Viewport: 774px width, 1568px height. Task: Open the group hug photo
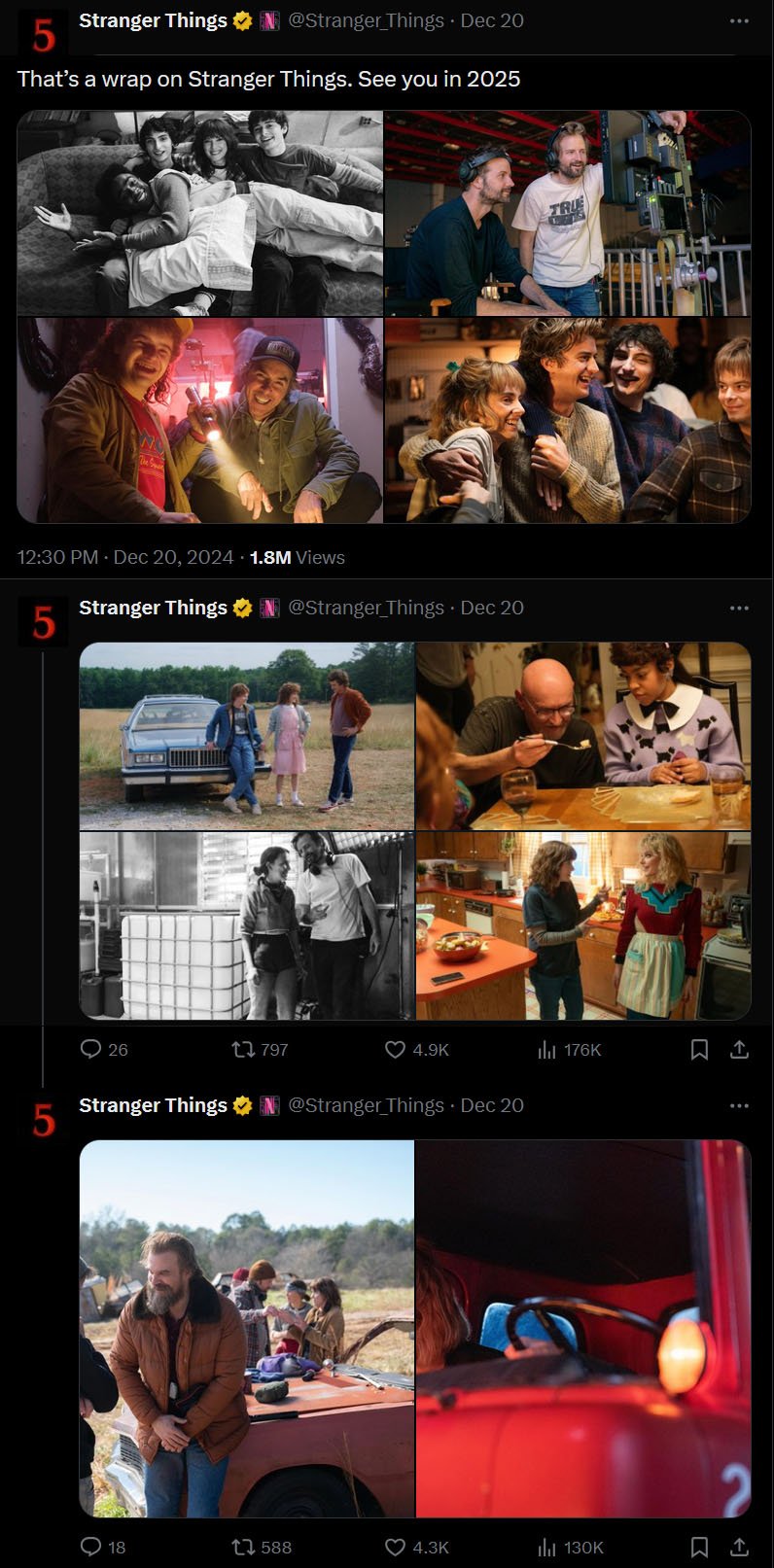click(567, 420)
